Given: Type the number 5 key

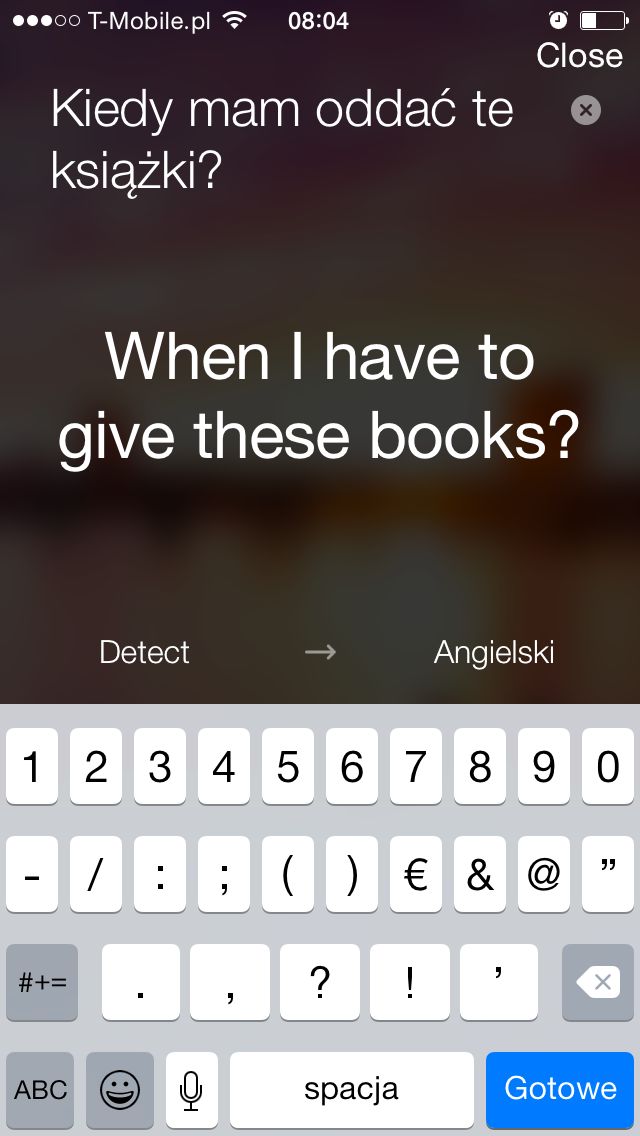Looking at the screenshot, I should tap(288, 767).
